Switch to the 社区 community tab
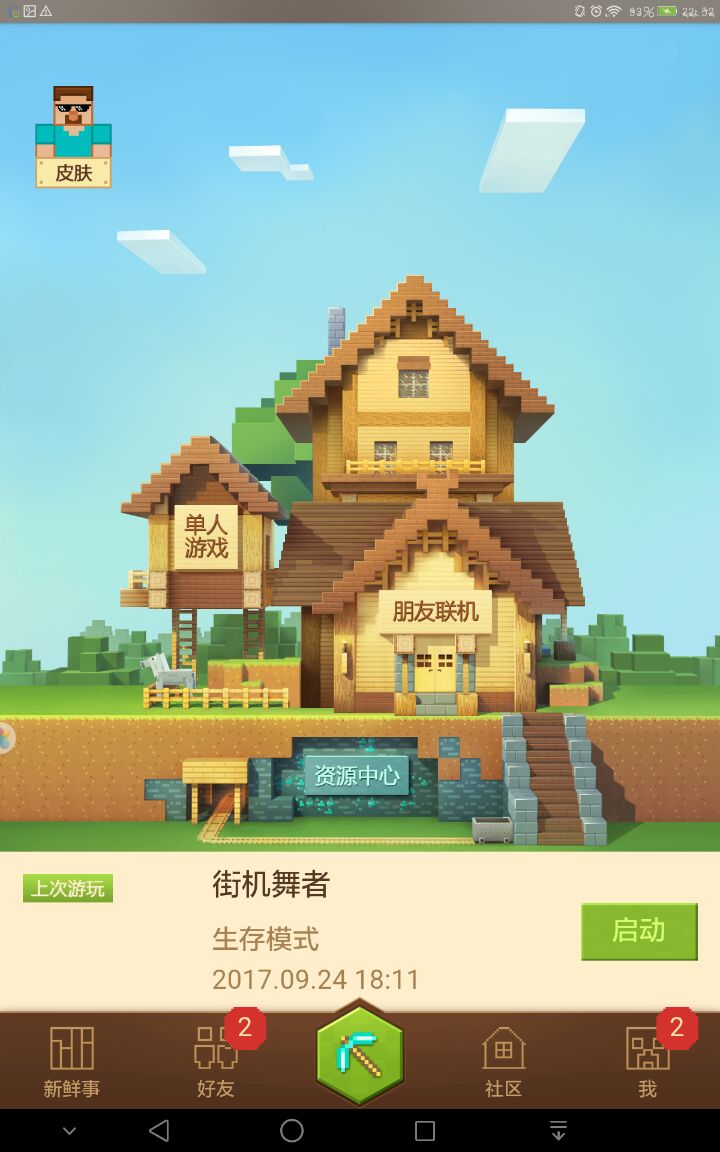Viewport: 720px width, 1152px height. [x=504, y=1062]
